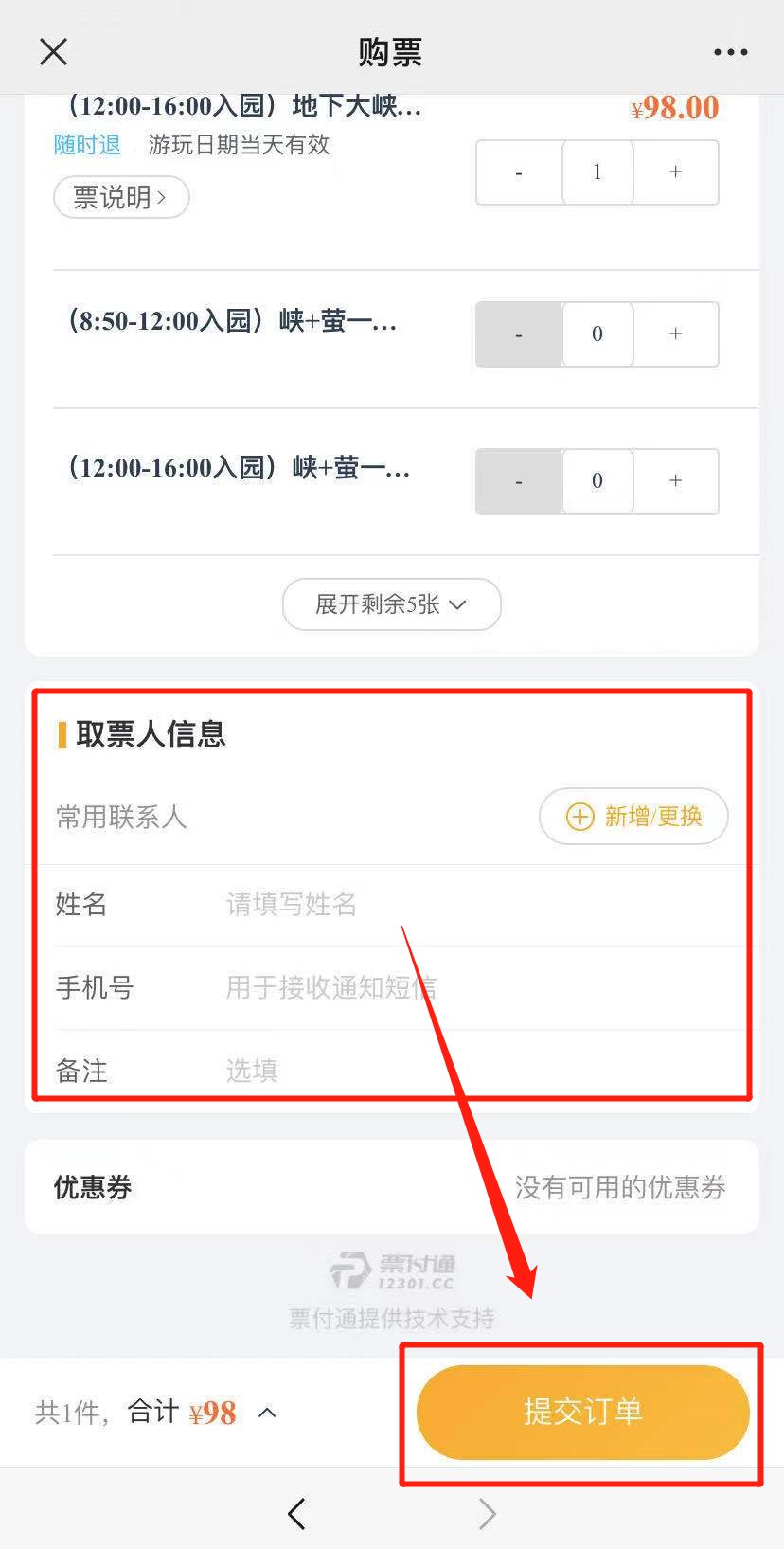Screen dimensions: 784x1549
Task: Add one (8:50-12:00入园) 峡+萤 ticket
Action: click(x=675, y=334)
